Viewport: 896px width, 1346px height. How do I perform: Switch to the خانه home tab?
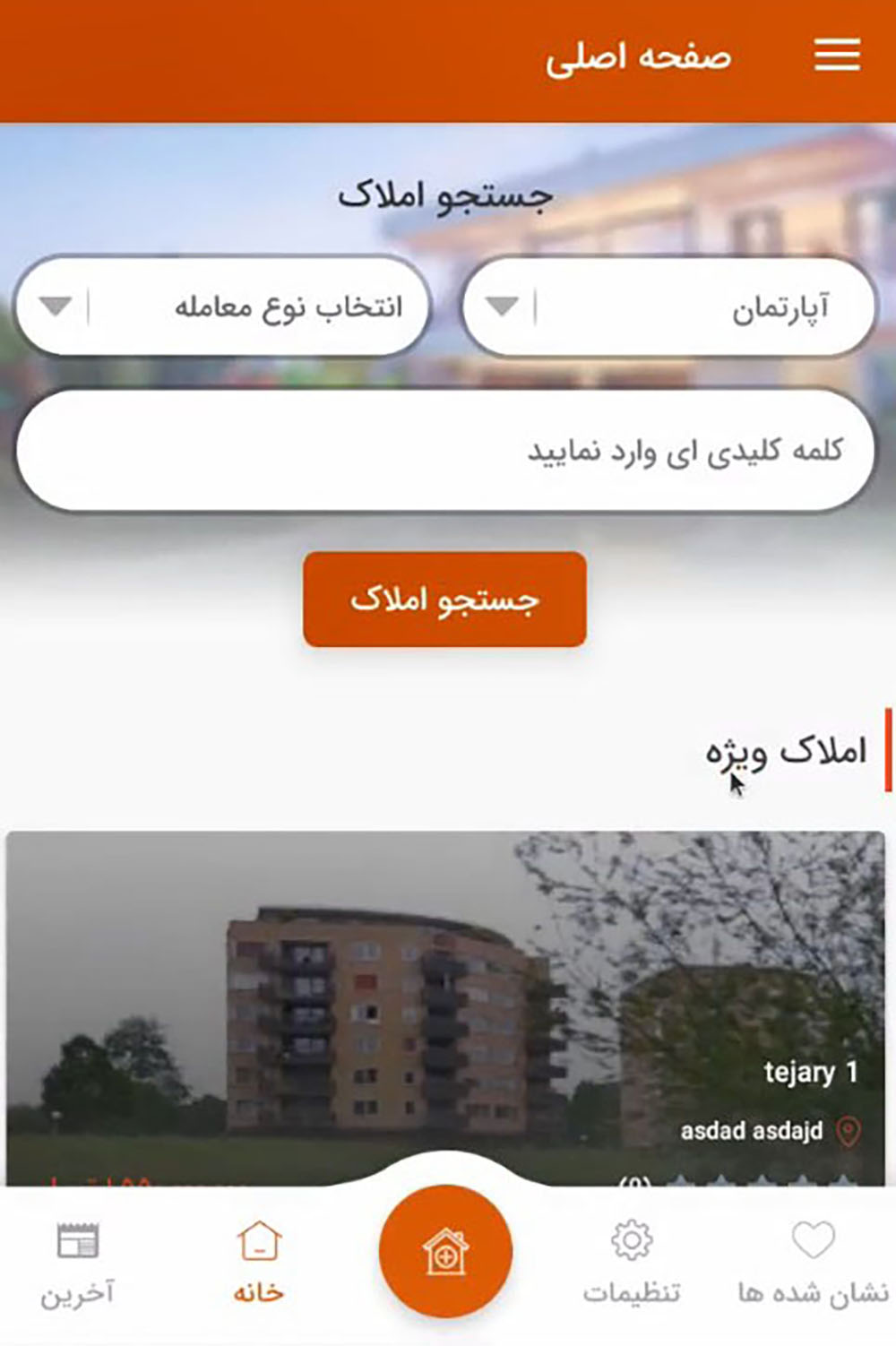tap(259, 1264)
